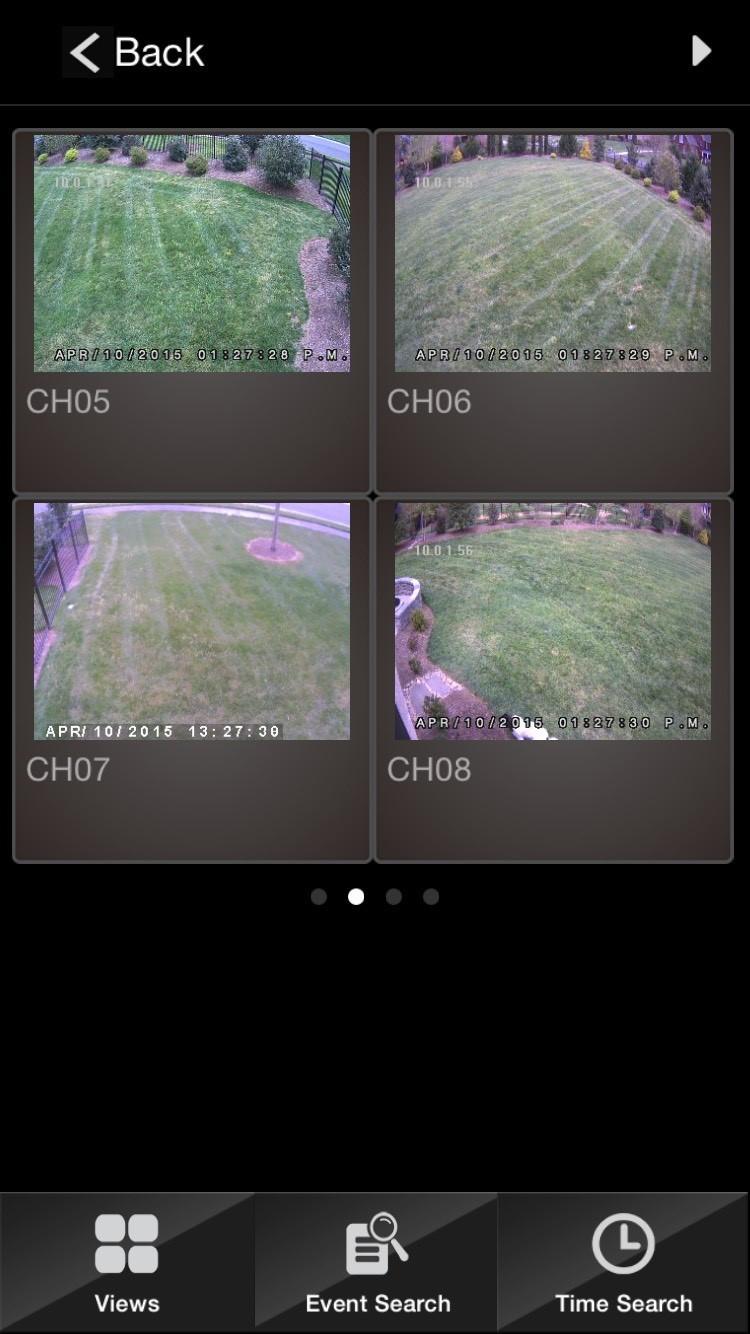Switch to the first page of cameras
750x1334 pixels.
[318, 897]
